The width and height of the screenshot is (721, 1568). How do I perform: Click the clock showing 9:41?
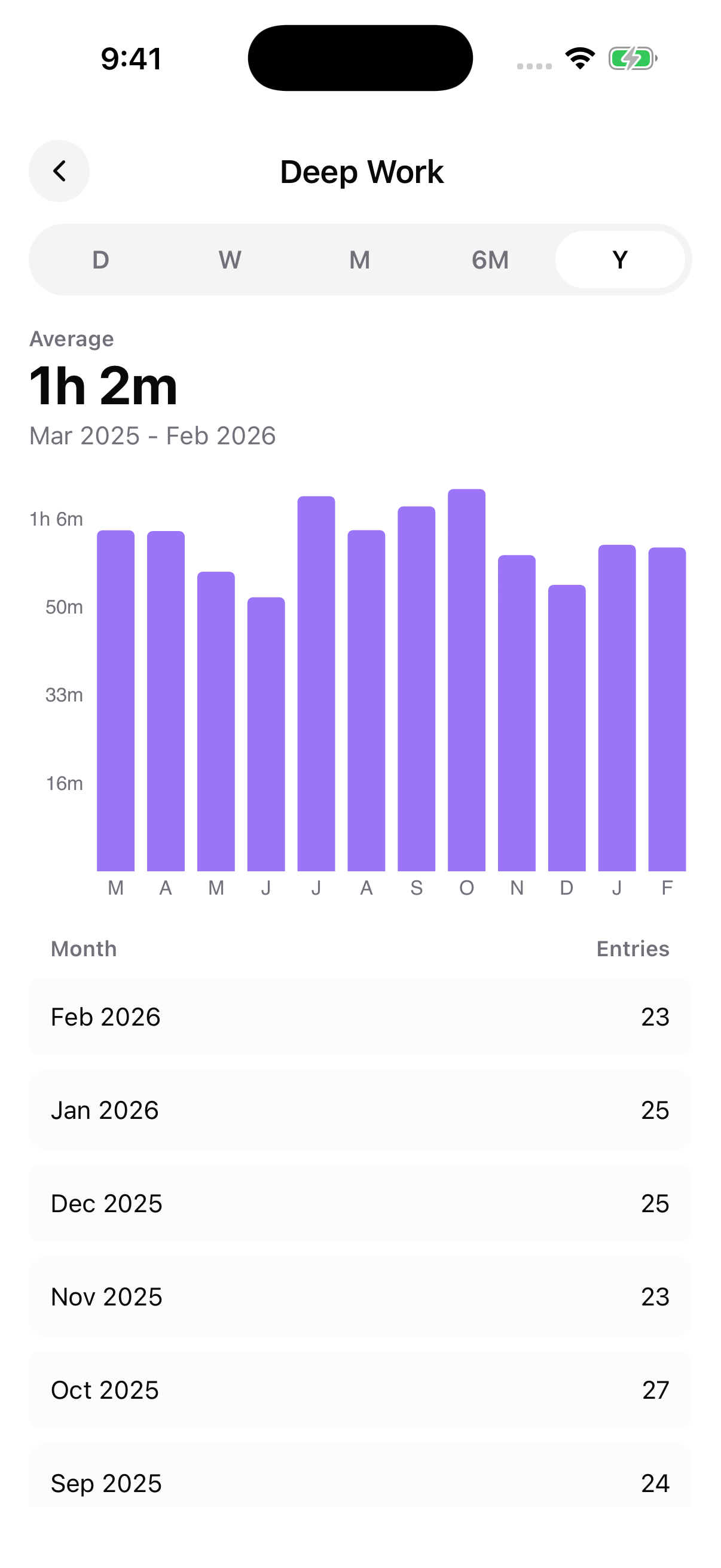(x=131, y=58)
